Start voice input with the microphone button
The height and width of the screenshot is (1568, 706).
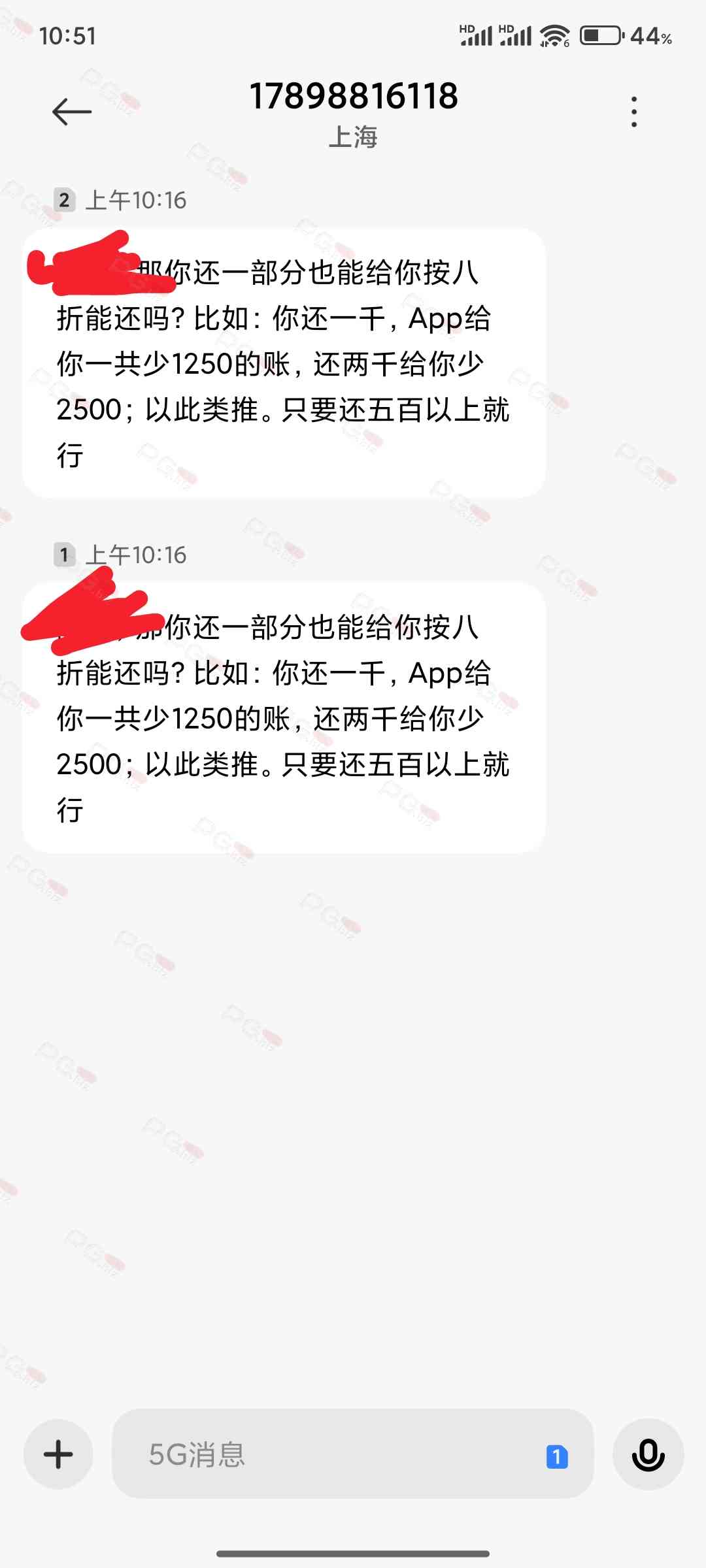pos(648,1454)
